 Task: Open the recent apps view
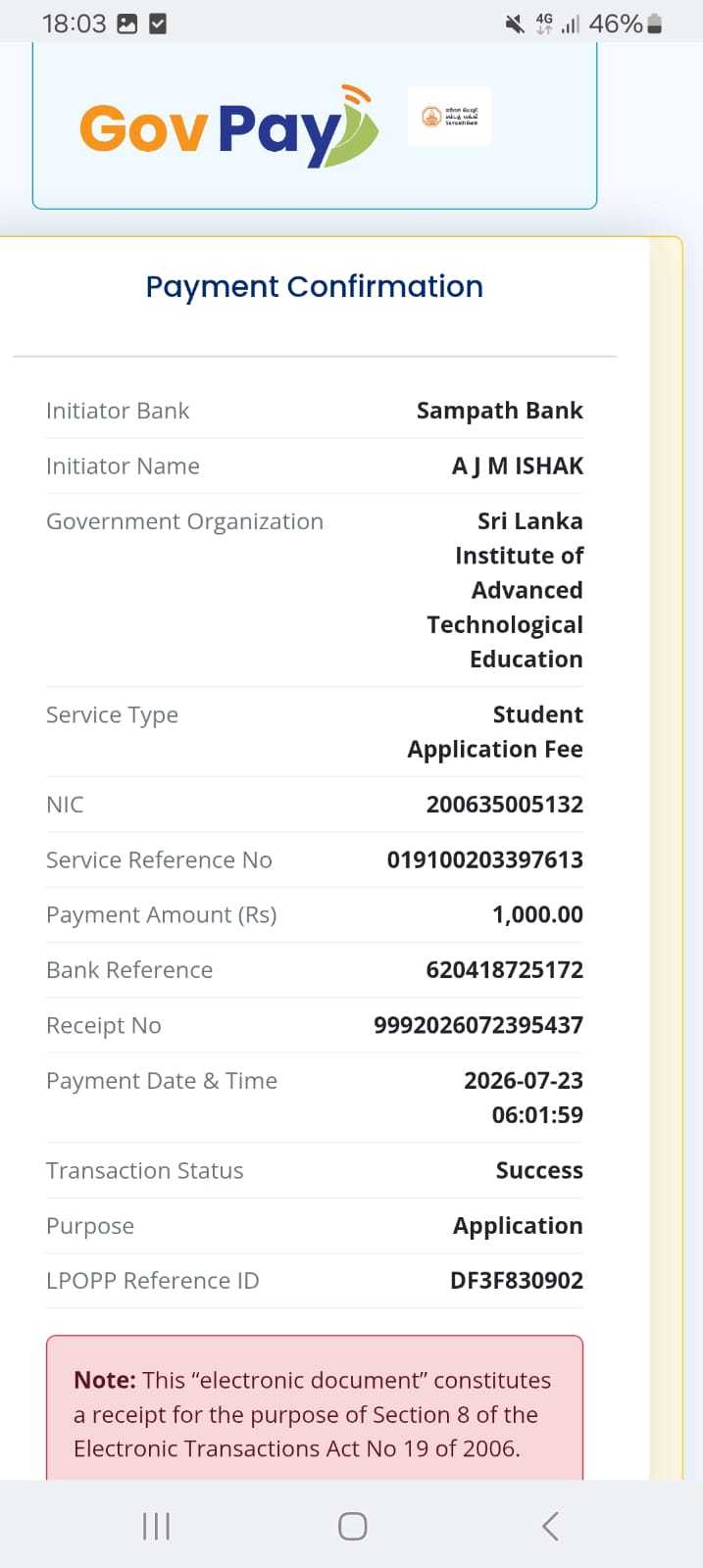point(156,1526)
